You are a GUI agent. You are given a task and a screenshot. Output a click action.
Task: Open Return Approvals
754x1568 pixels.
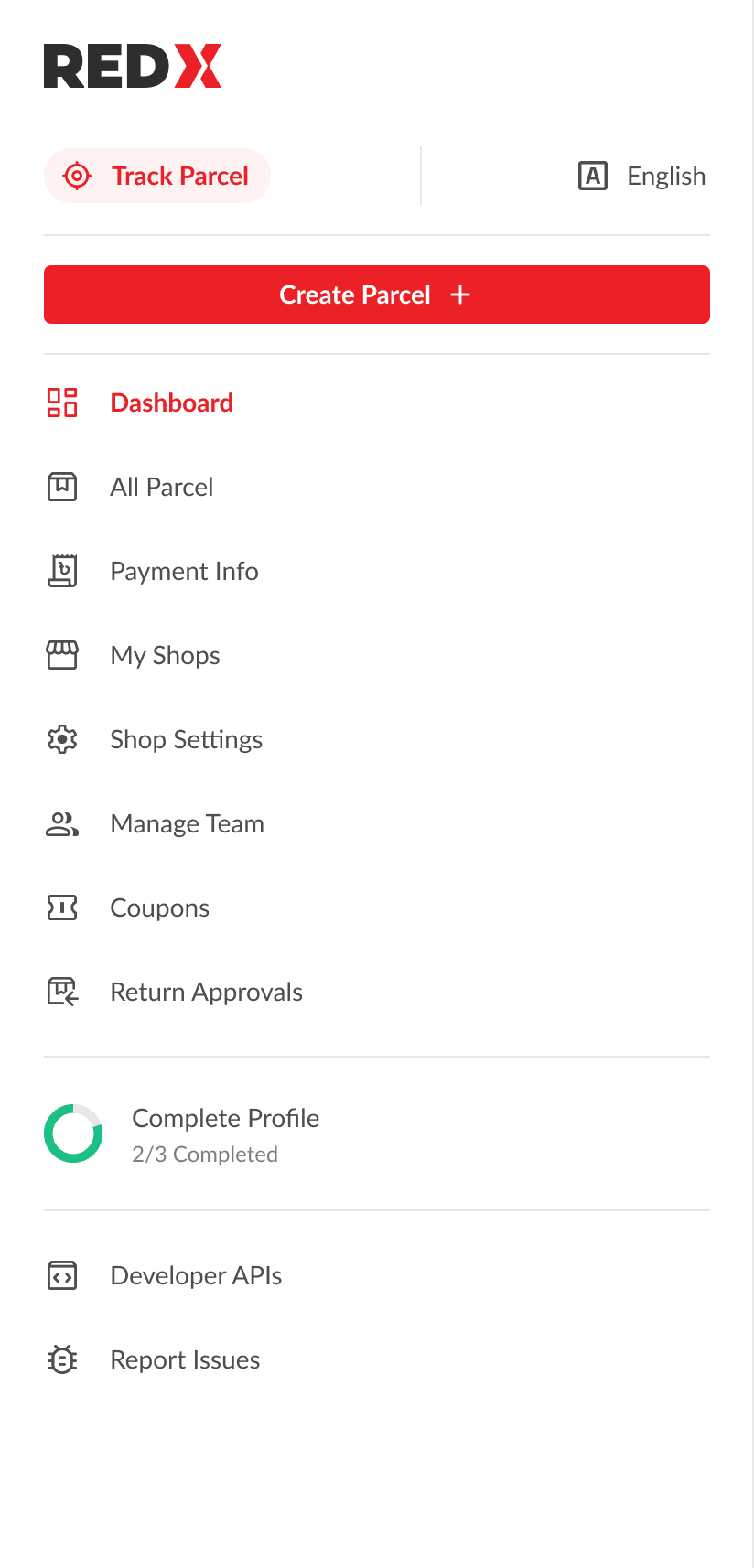[x=206, y=992]
